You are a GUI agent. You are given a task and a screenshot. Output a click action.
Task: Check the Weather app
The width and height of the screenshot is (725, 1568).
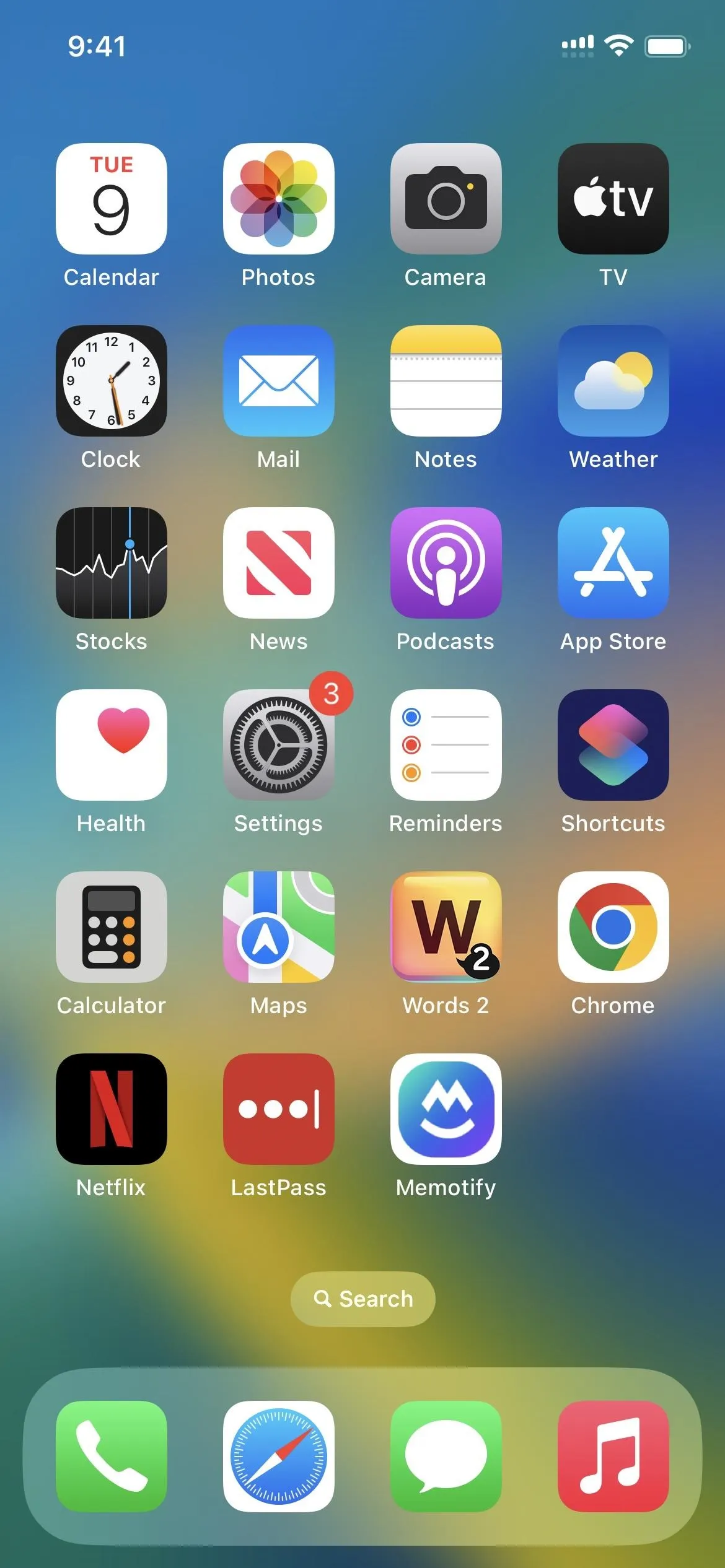[613, 381]
